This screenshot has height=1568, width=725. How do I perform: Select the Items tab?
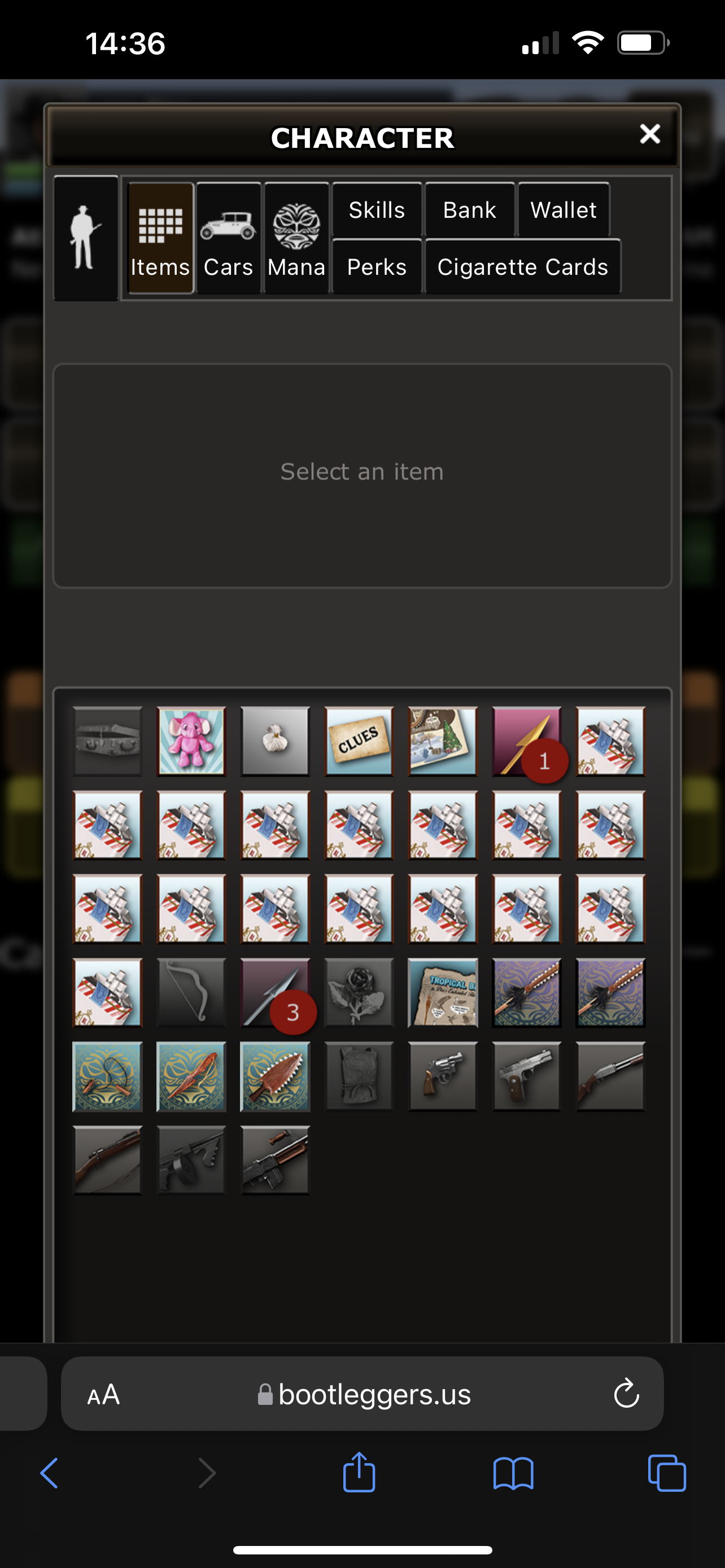(x=161, y=238)
